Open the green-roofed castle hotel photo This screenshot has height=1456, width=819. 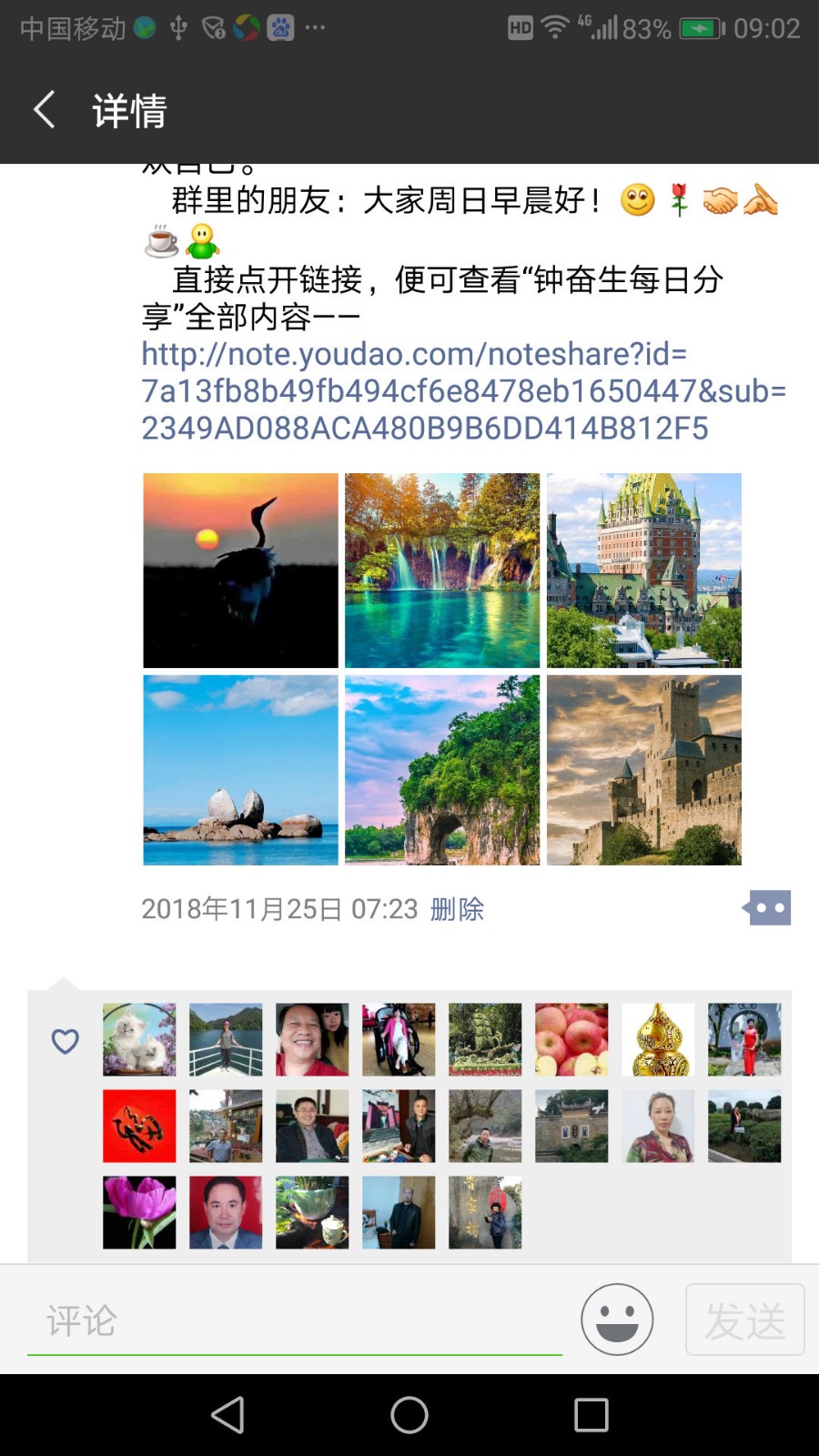click(x=644, y=571)
